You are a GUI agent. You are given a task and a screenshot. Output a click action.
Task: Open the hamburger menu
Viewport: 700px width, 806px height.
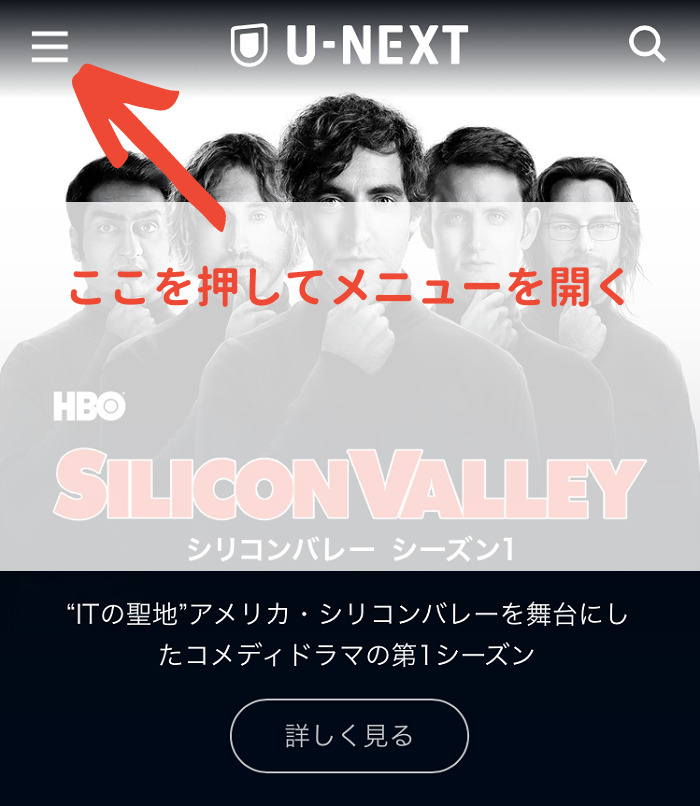[50, 46]
